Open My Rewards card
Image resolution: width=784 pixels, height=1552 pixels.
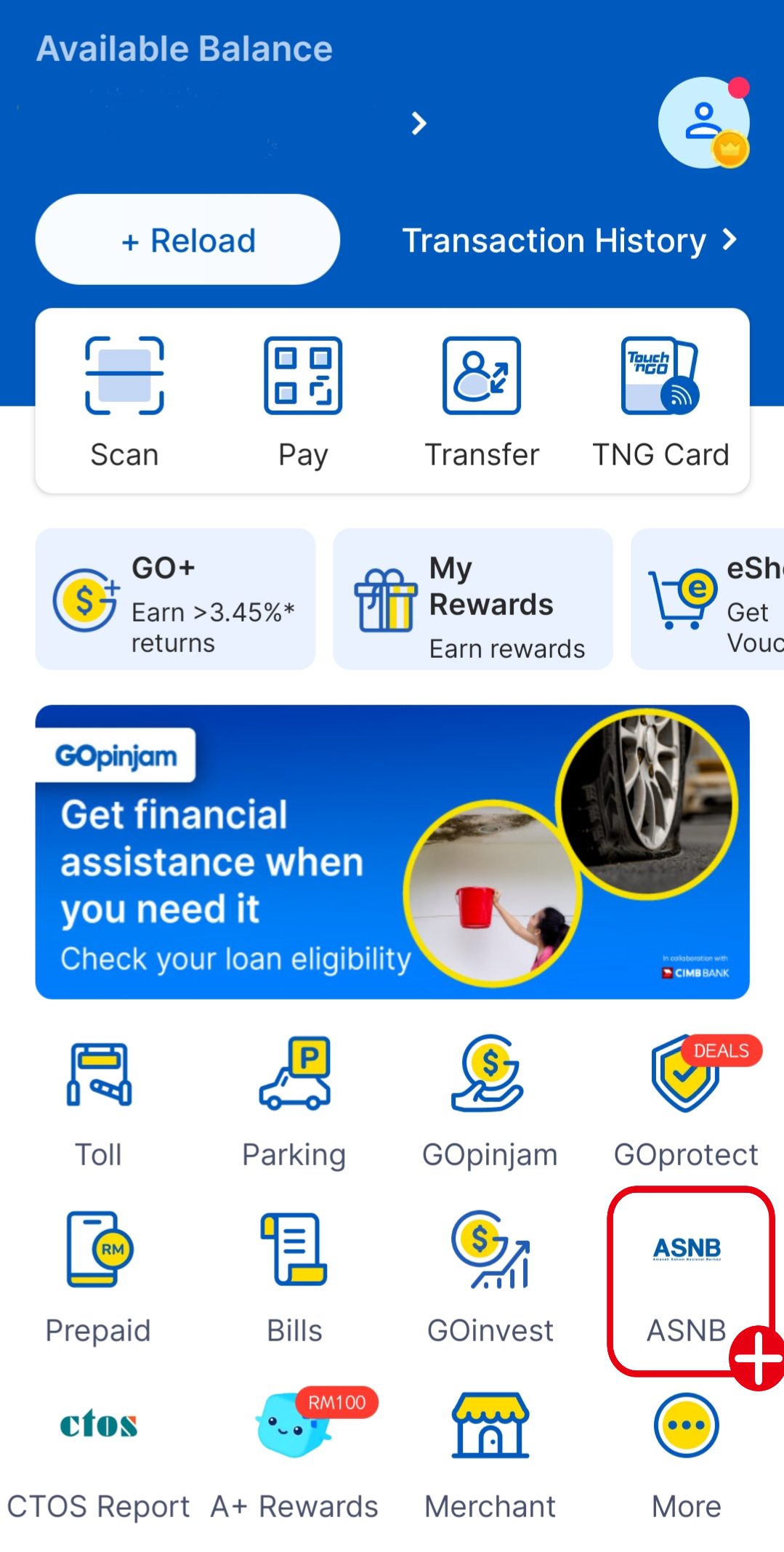click(x=472, y=599)
